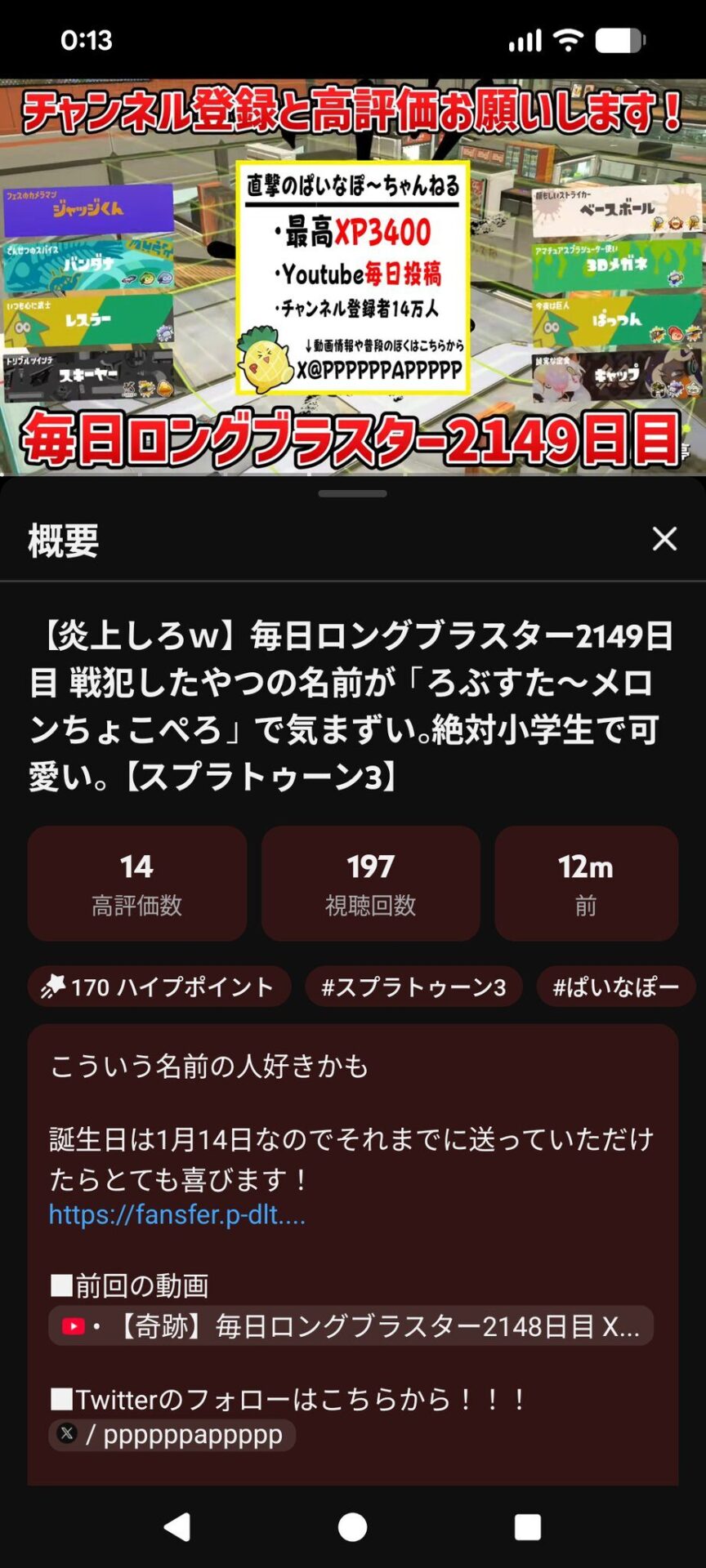Screen dimensions: 706x1568
Task: Go to the home screen
Action: coord(353,1526)
